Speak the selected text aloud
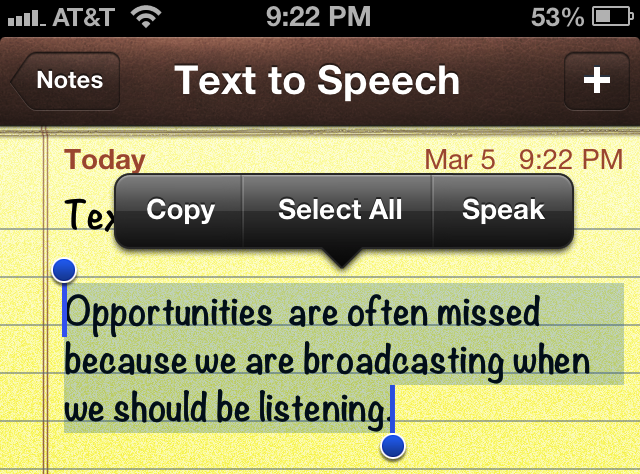 503,210
